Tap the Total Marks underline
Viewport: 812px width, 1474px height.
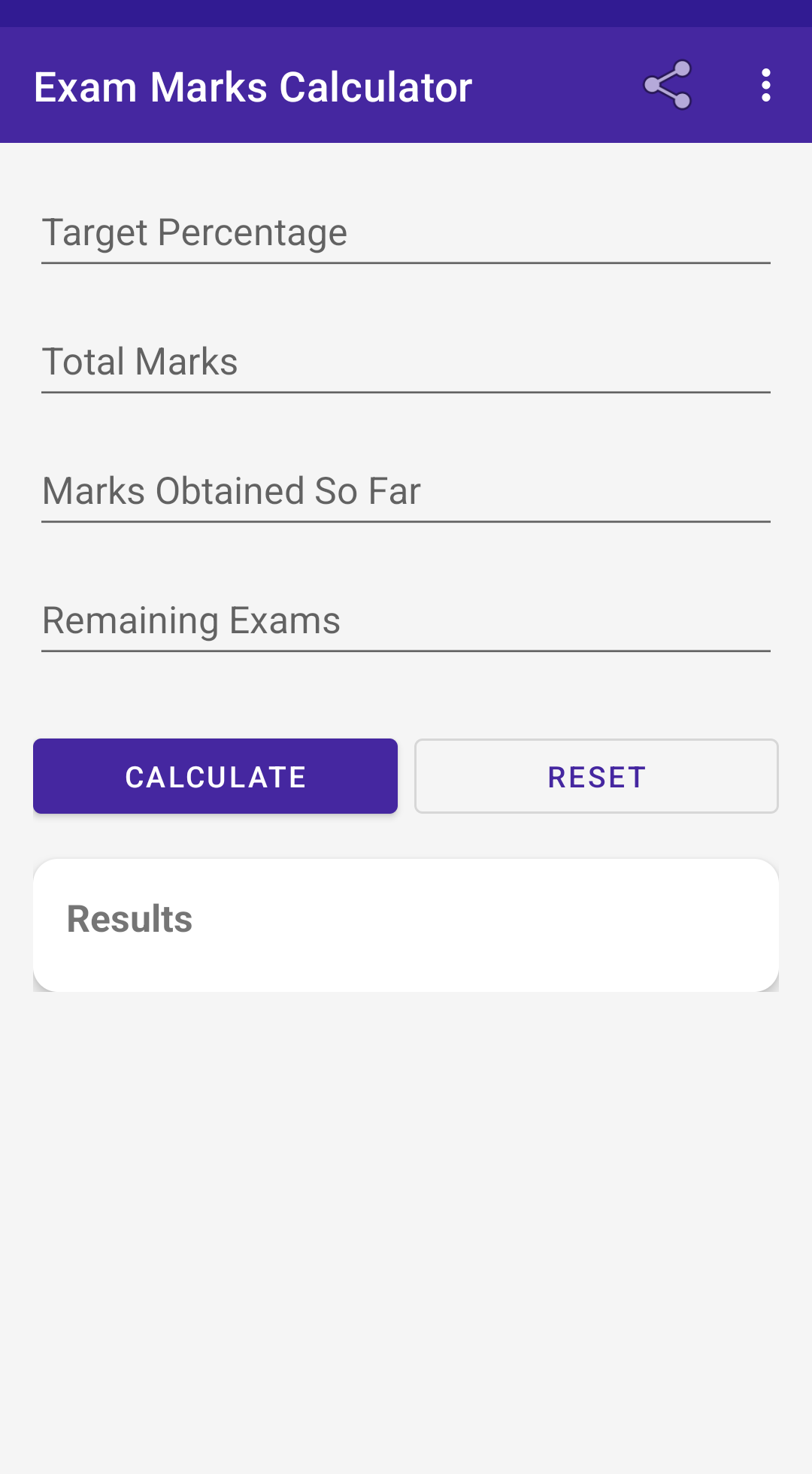pyautogui.click(x=406, y=392)
